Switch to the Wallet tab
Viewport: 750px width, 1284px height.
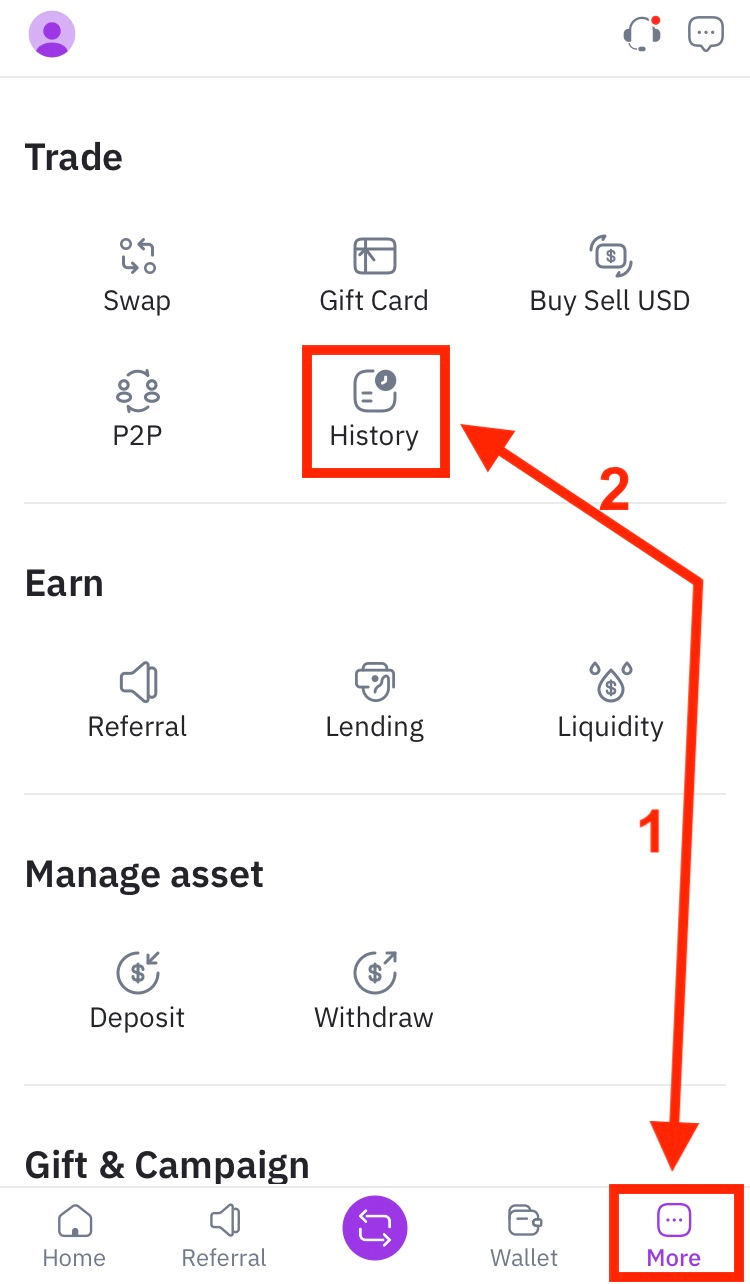[x=524, y=1236]
